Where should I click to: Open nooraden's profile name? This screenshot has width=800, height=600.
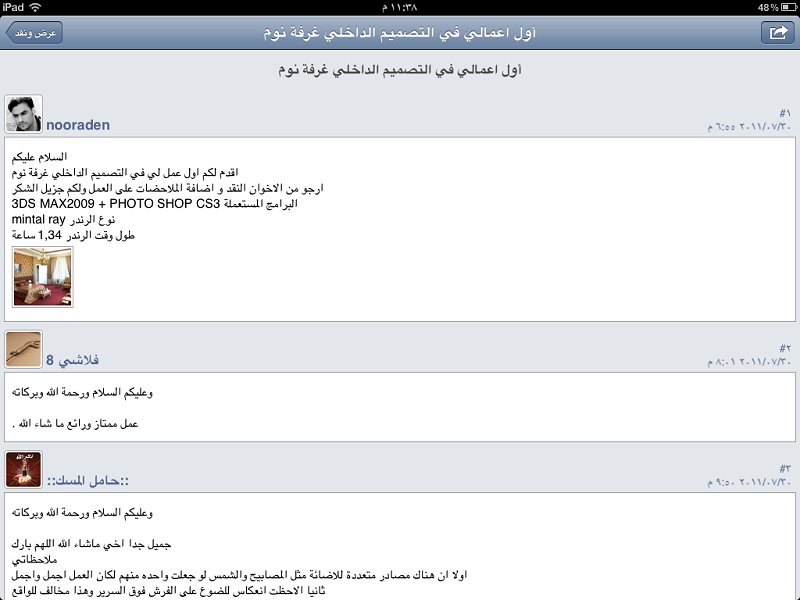78,125
